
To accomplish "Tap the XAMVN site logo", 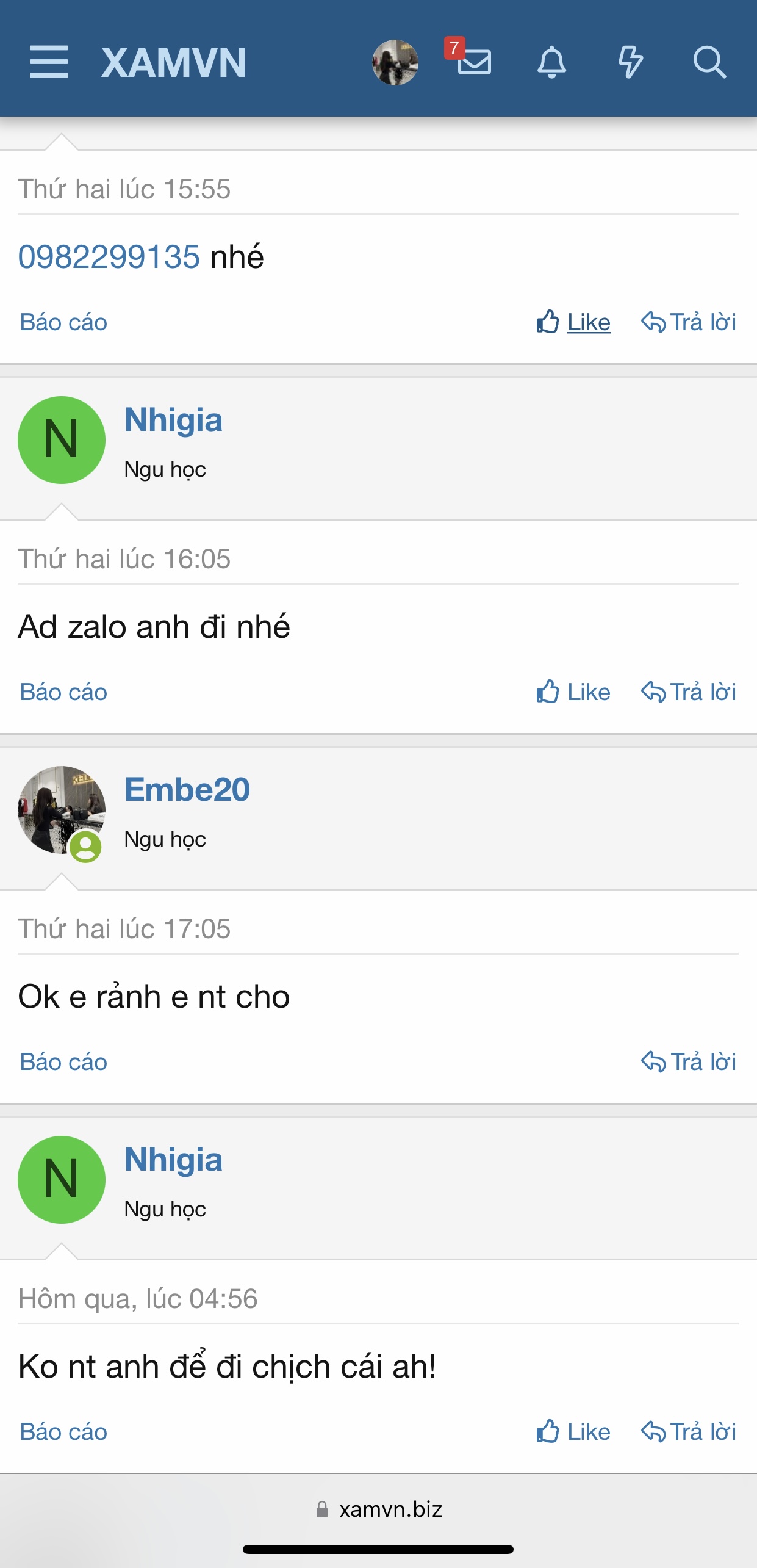I will pyautogui.click(x=174, y=63).
